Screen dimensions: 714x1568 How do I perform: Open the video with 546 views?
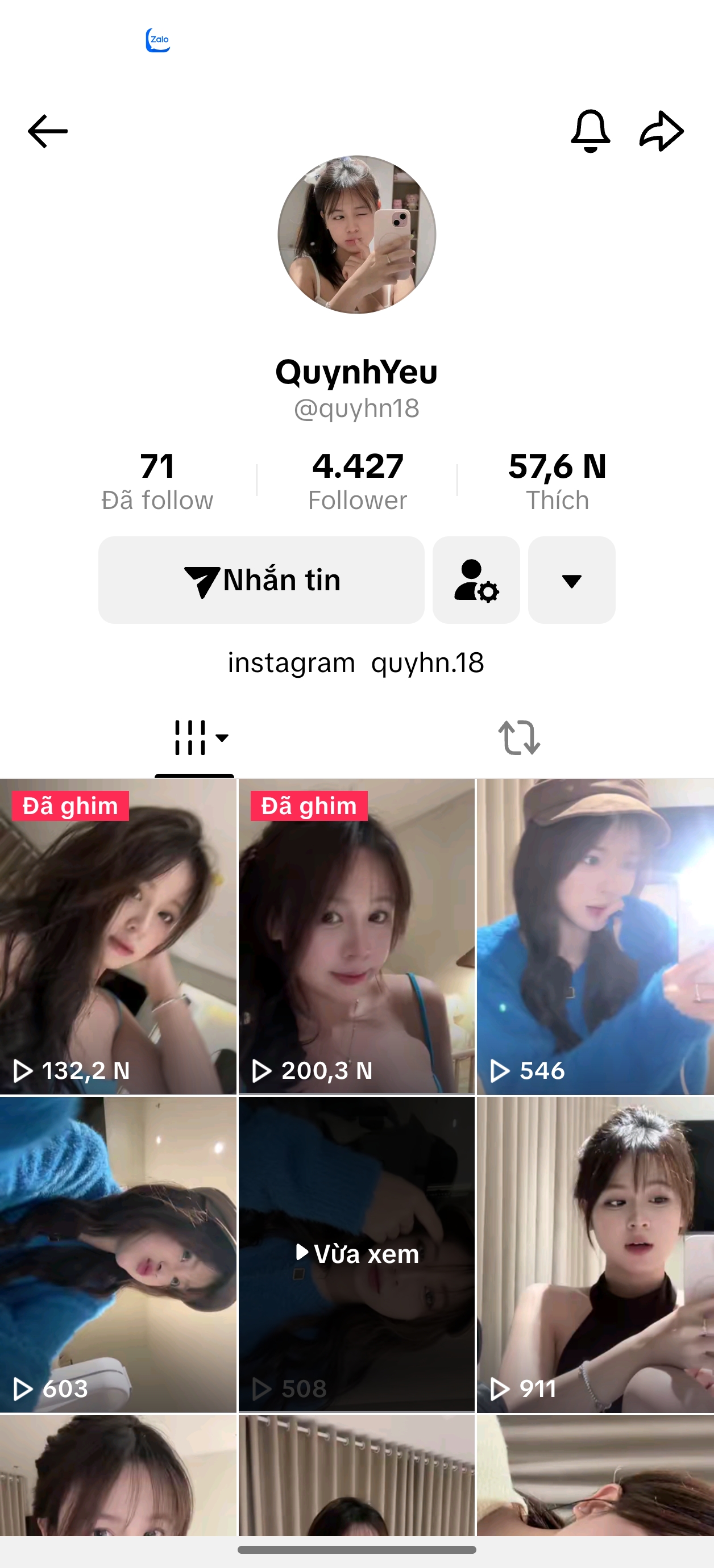[x=595, y=937]
